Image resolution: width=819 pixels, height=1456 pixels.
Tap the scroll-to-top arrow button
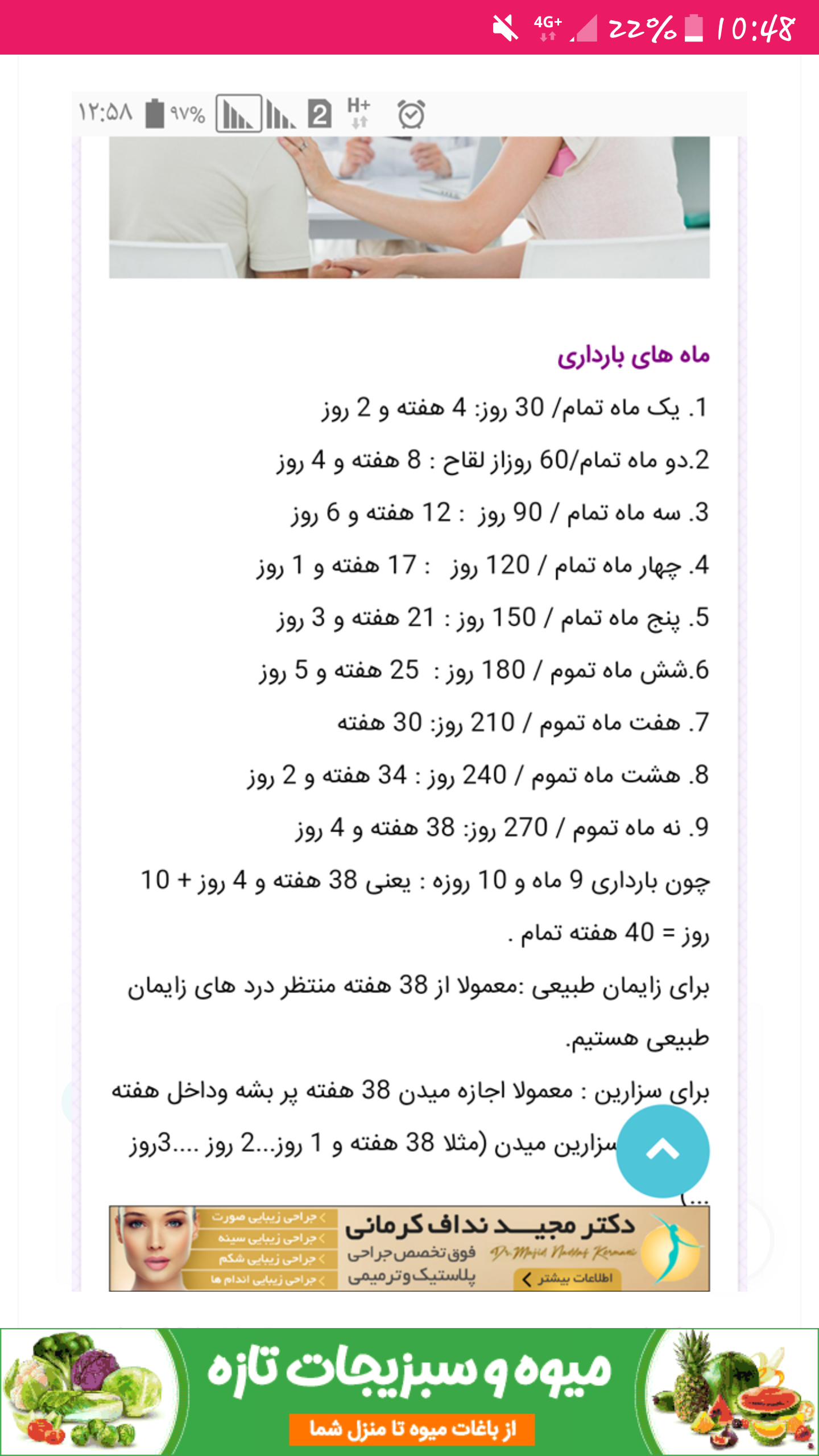coord(663,1151)
